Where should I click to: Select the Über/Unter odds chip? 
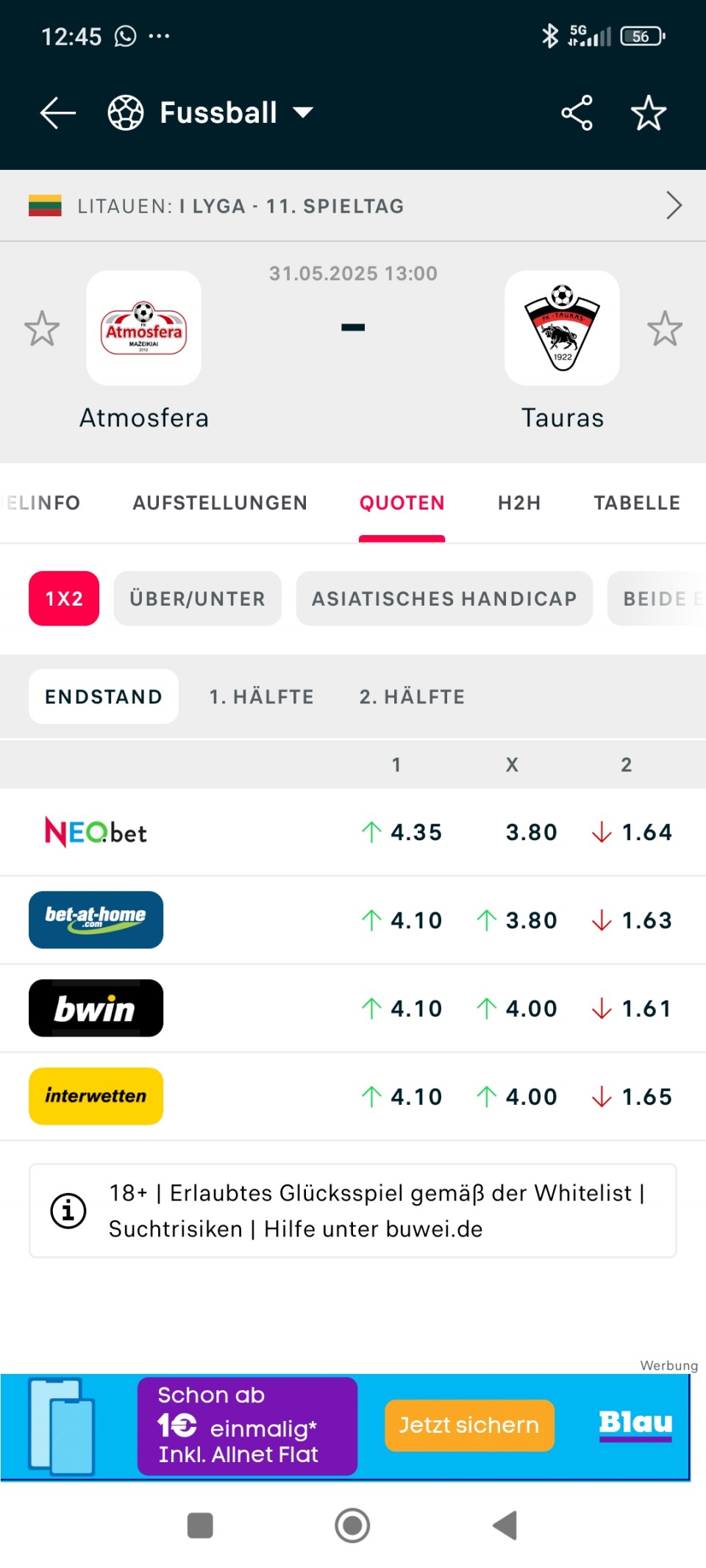click(197, 598)
